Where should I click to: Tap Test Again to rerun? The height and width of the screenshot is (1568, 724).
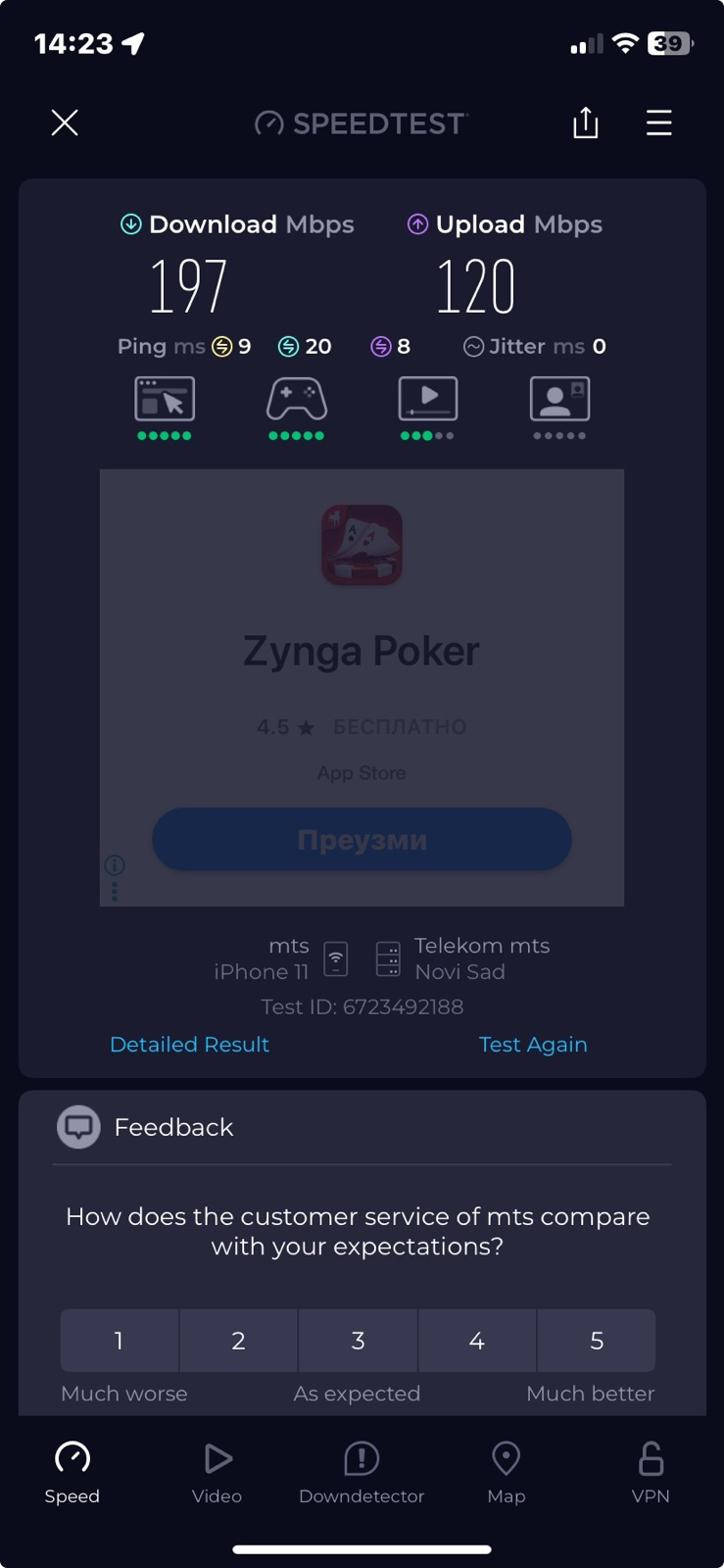pos(533,1045)
